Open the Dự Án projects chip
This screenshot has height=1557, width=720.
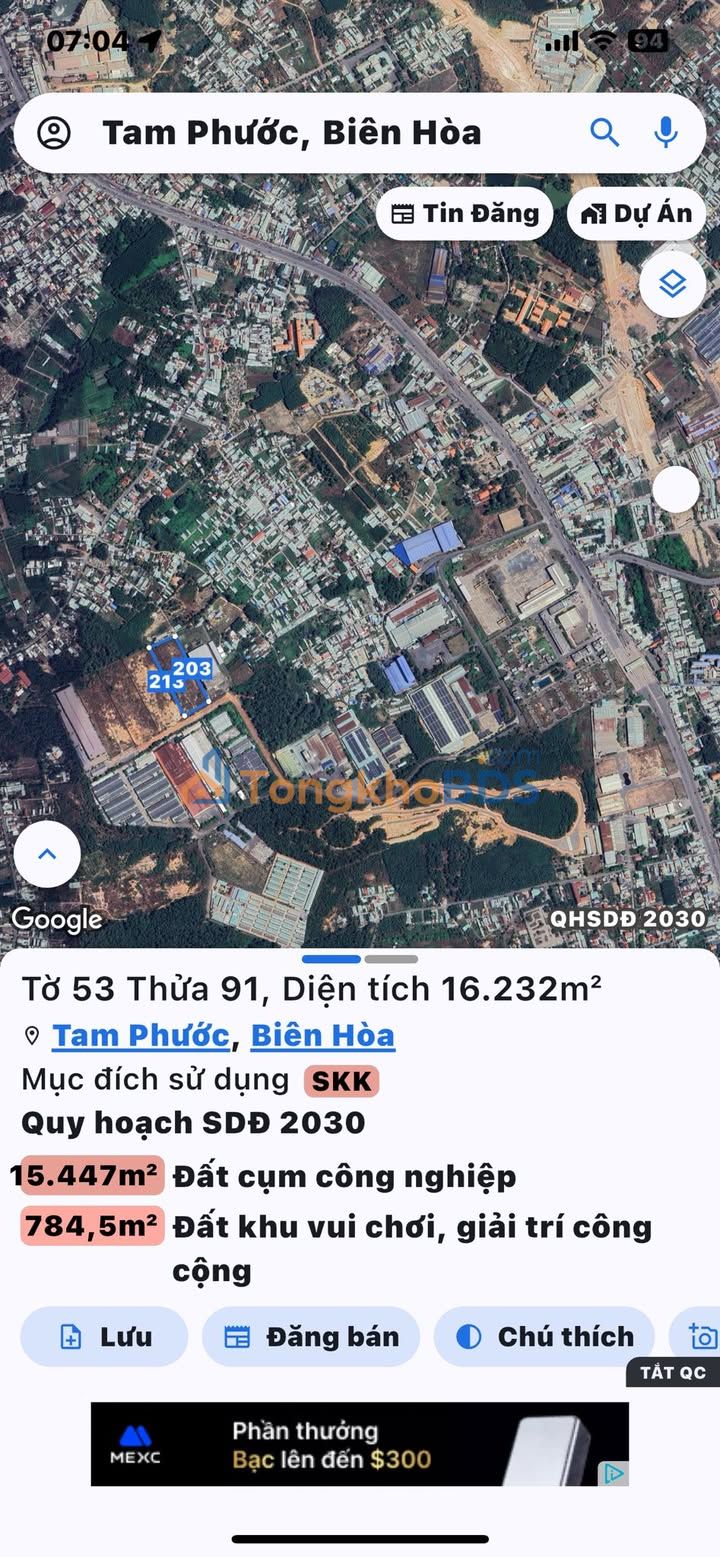[x=636, y=213]
